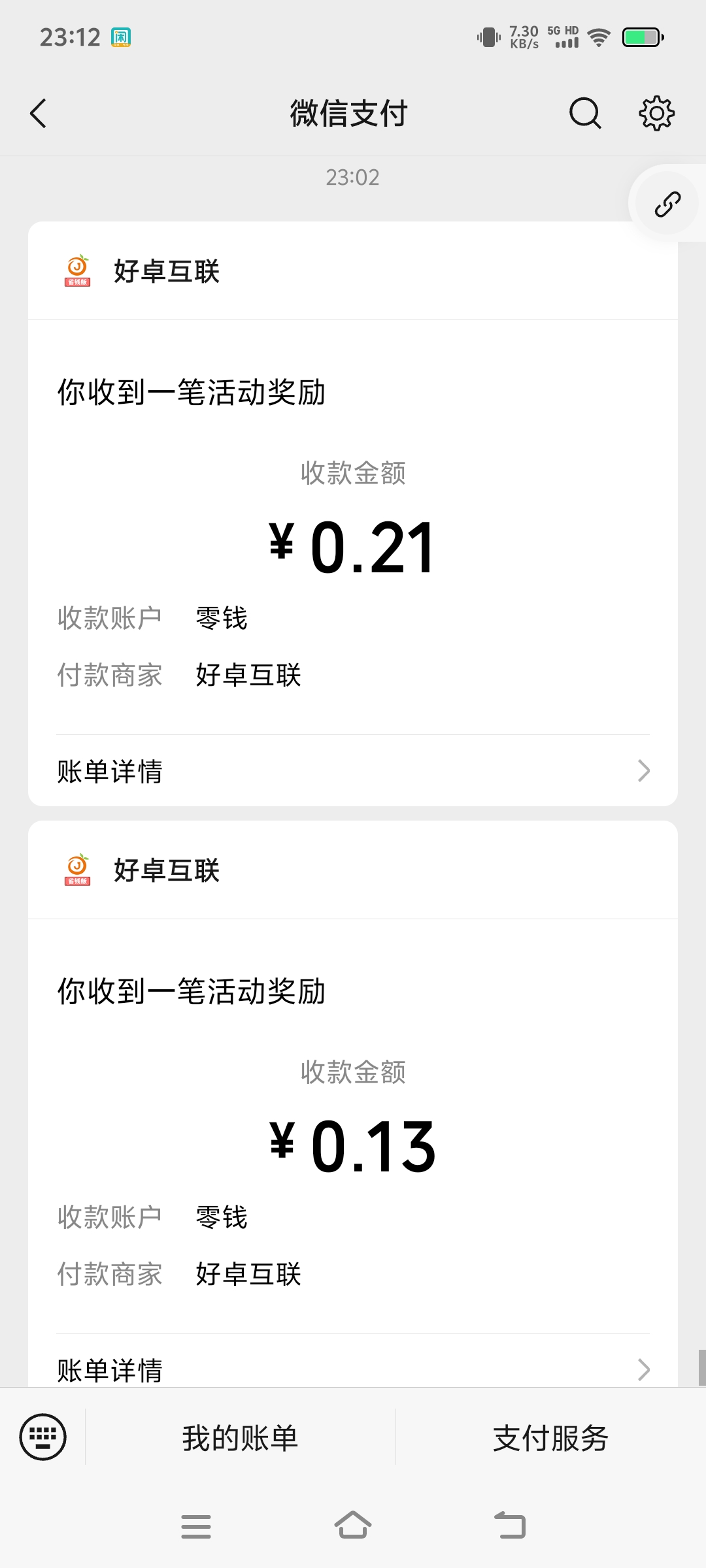Go back from 微信支付 page
The image size is (706, 1568).
click(x=39, y=113)
